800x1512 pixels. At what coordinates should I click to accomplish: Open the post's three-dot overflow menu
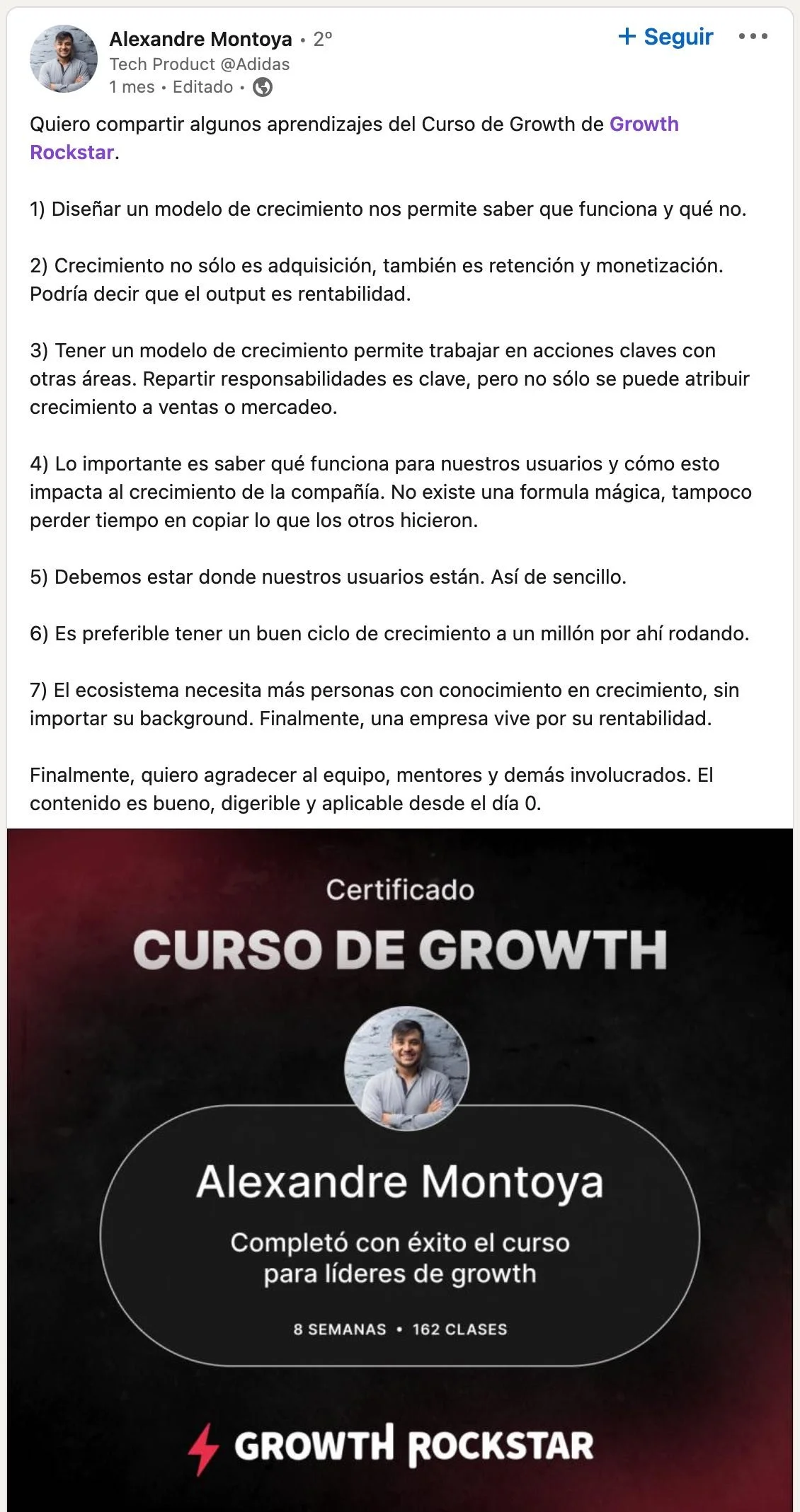pos(753,37)
